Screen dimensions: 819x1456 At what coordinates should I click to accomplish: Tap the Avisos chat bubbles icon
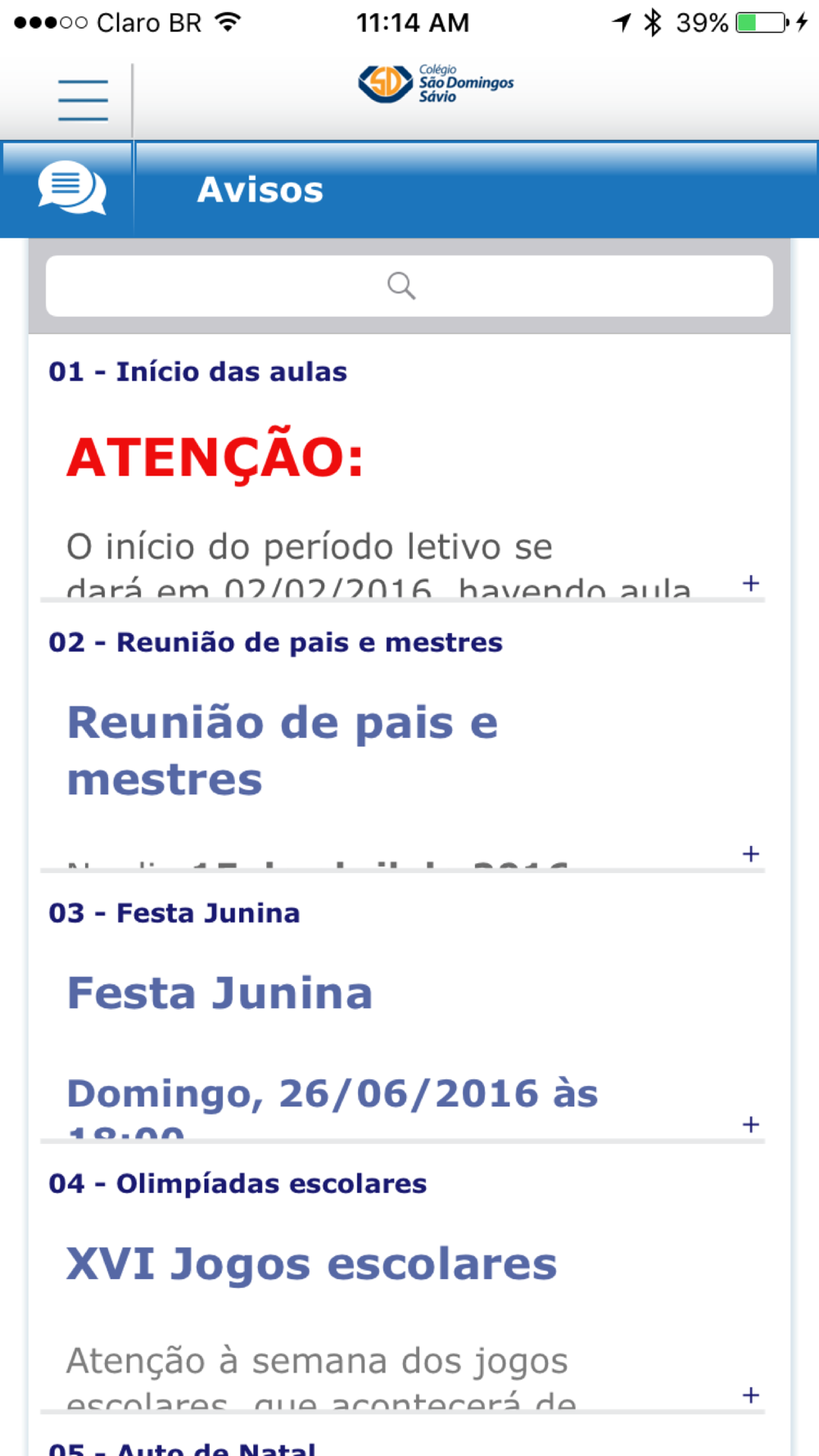pyautogui.click(x=72, y=188)
